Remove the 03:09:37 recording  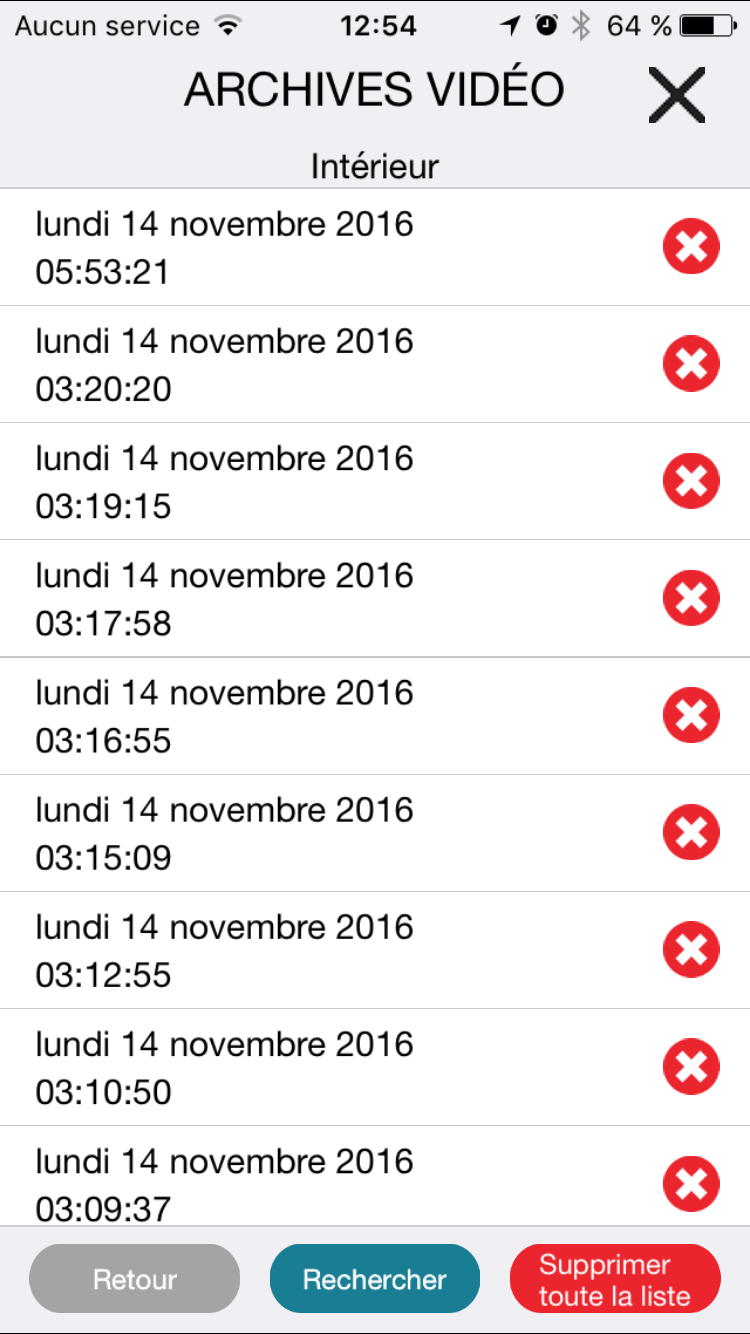click(x=691, y=1184)
